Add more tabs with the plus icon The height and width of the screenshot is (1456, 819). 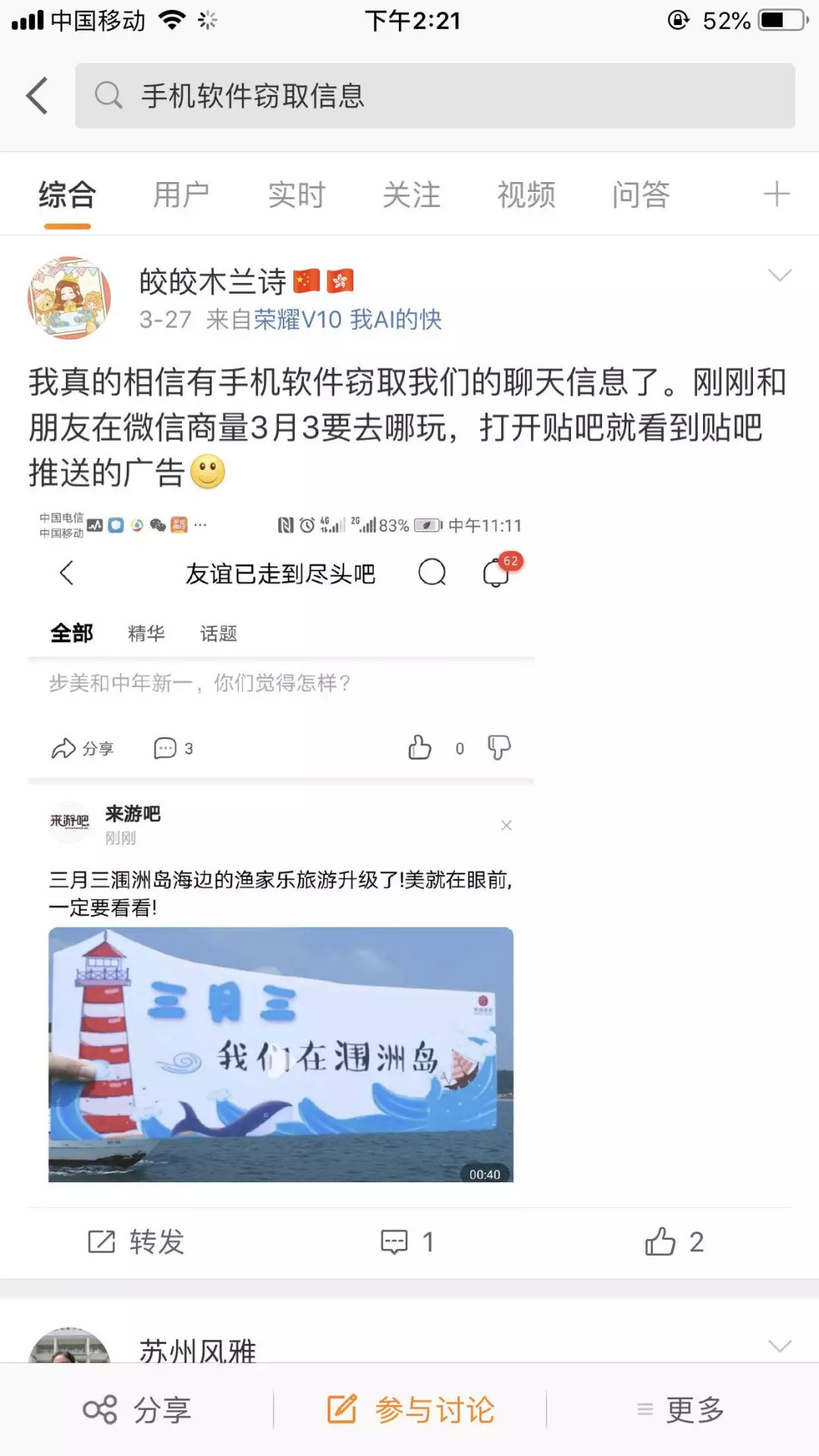pos(776,194)
